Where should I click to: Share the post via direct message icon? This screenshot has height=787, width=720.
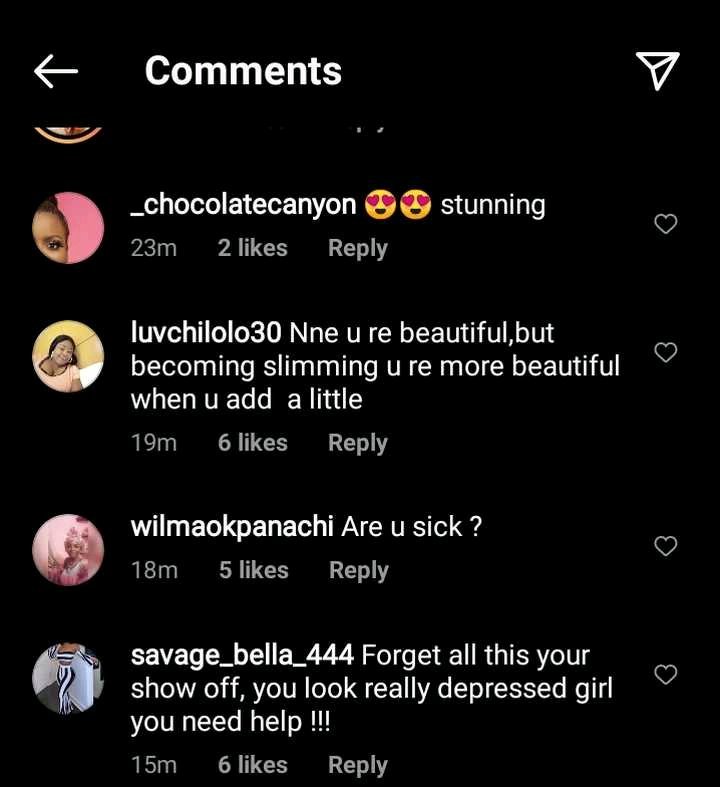tap(657, 71)
